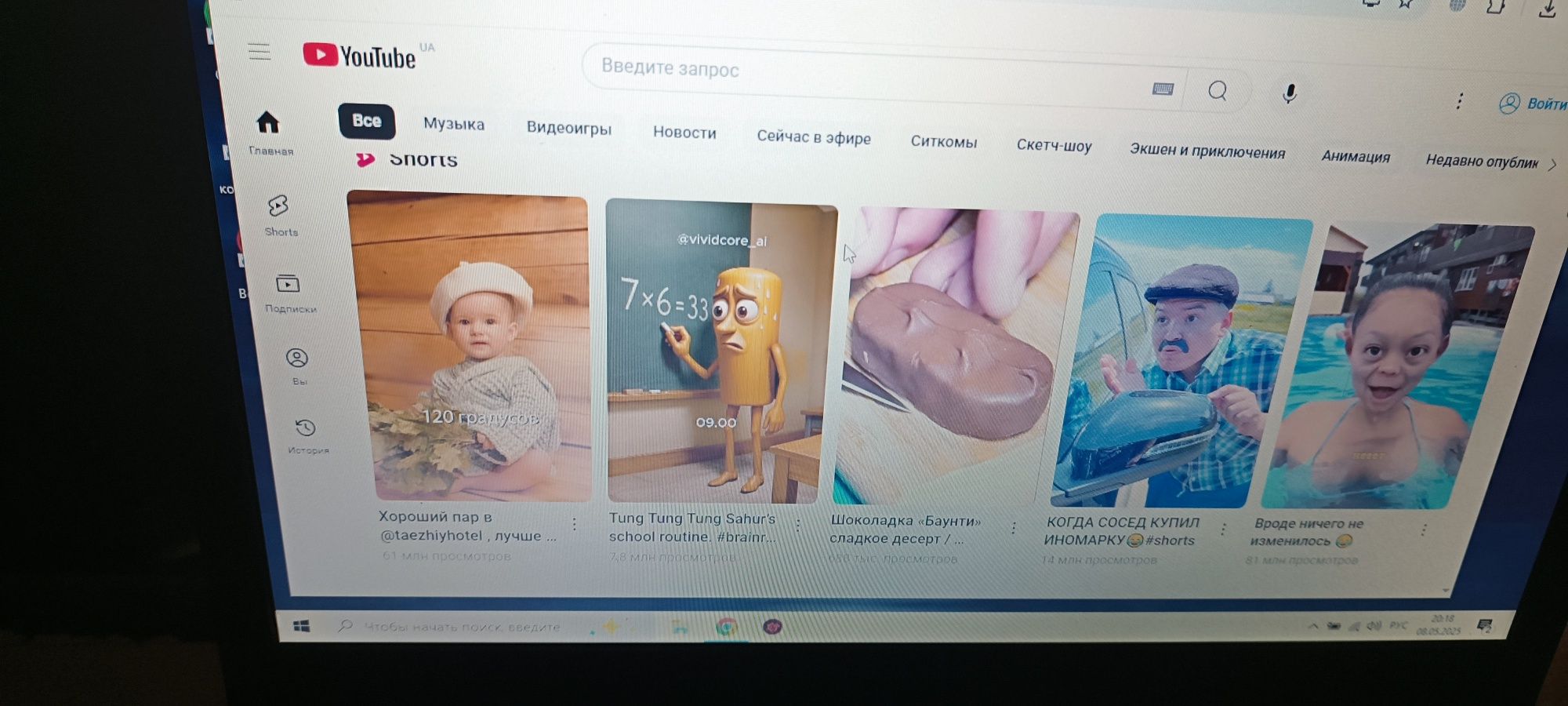This screenshot has width=1568, height=706.
Task: Tap the magnifier search button
Action: [x=1218, y=91]
